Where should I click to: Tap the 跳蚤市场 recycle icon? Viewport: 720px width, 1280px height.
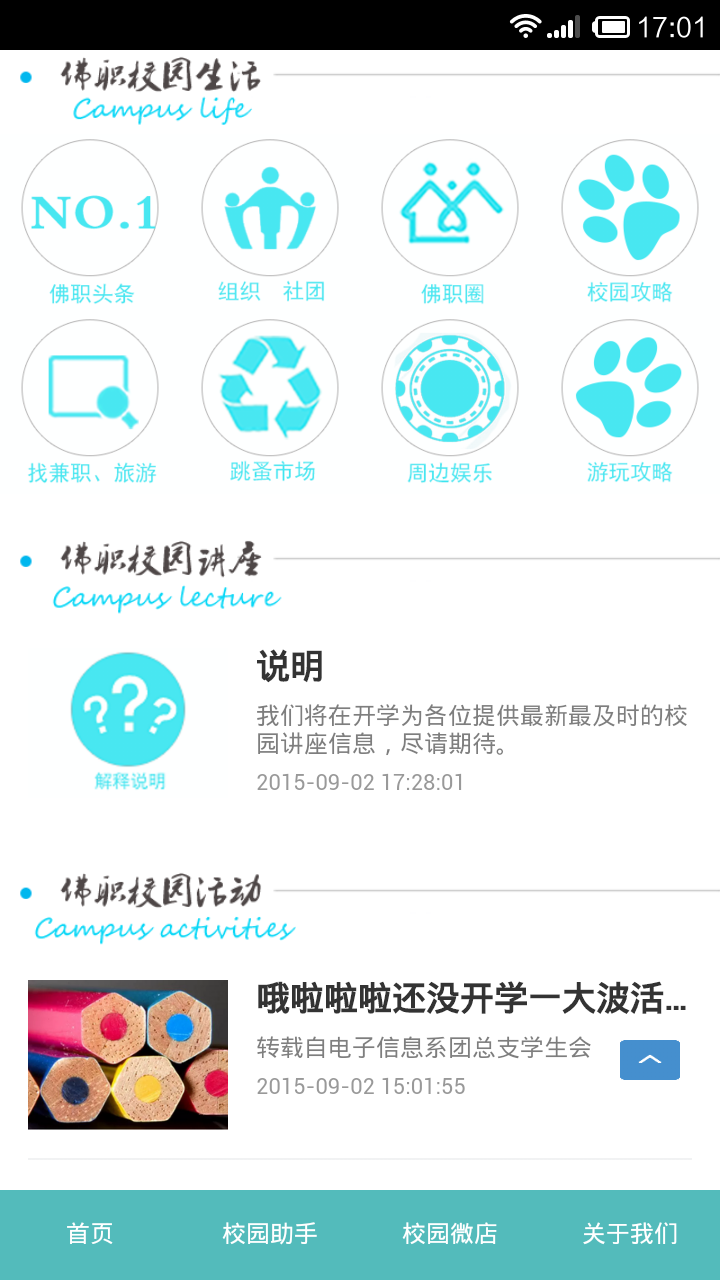270,388
